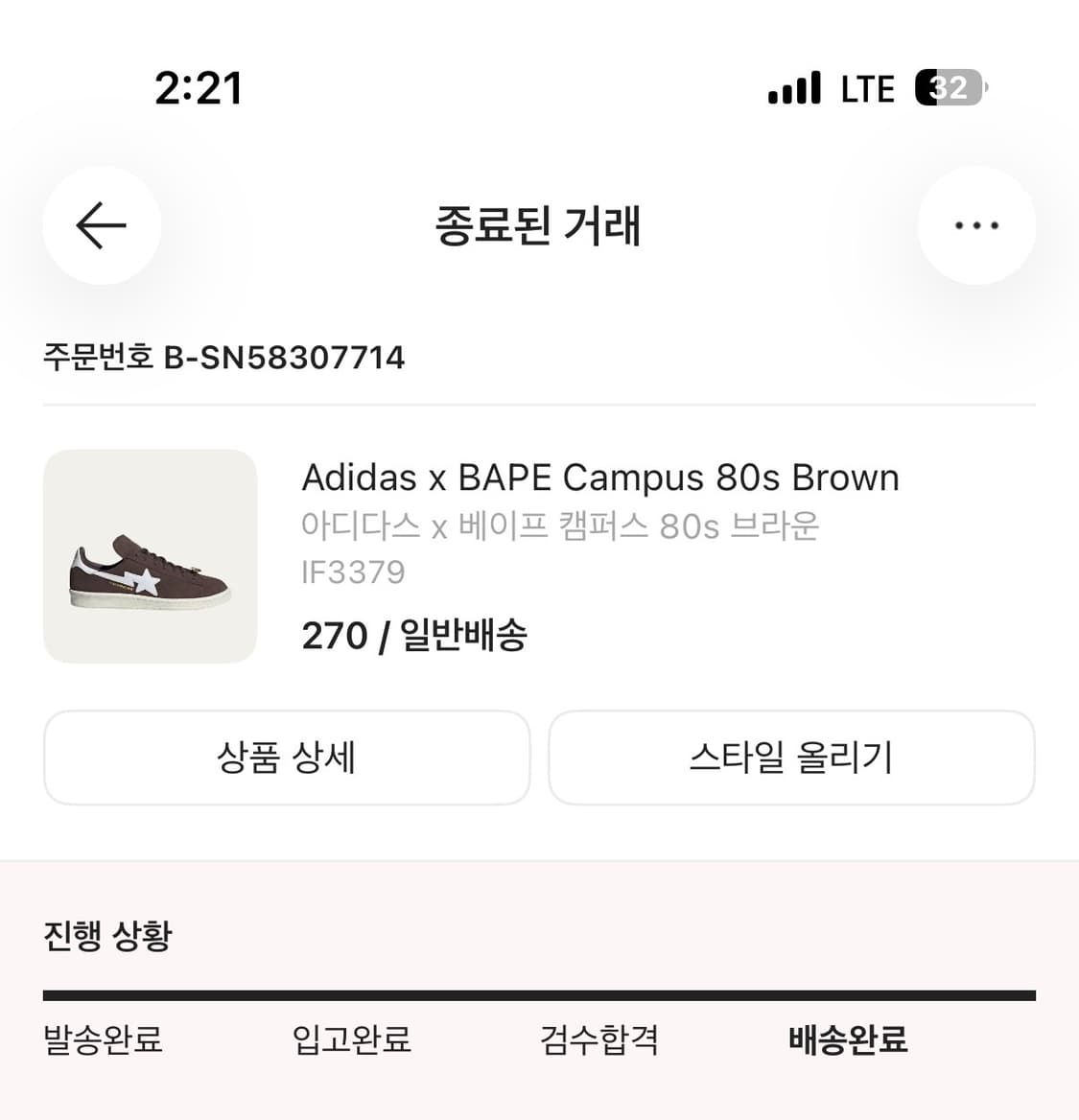Tap the Korean product name subtitle

561,525
